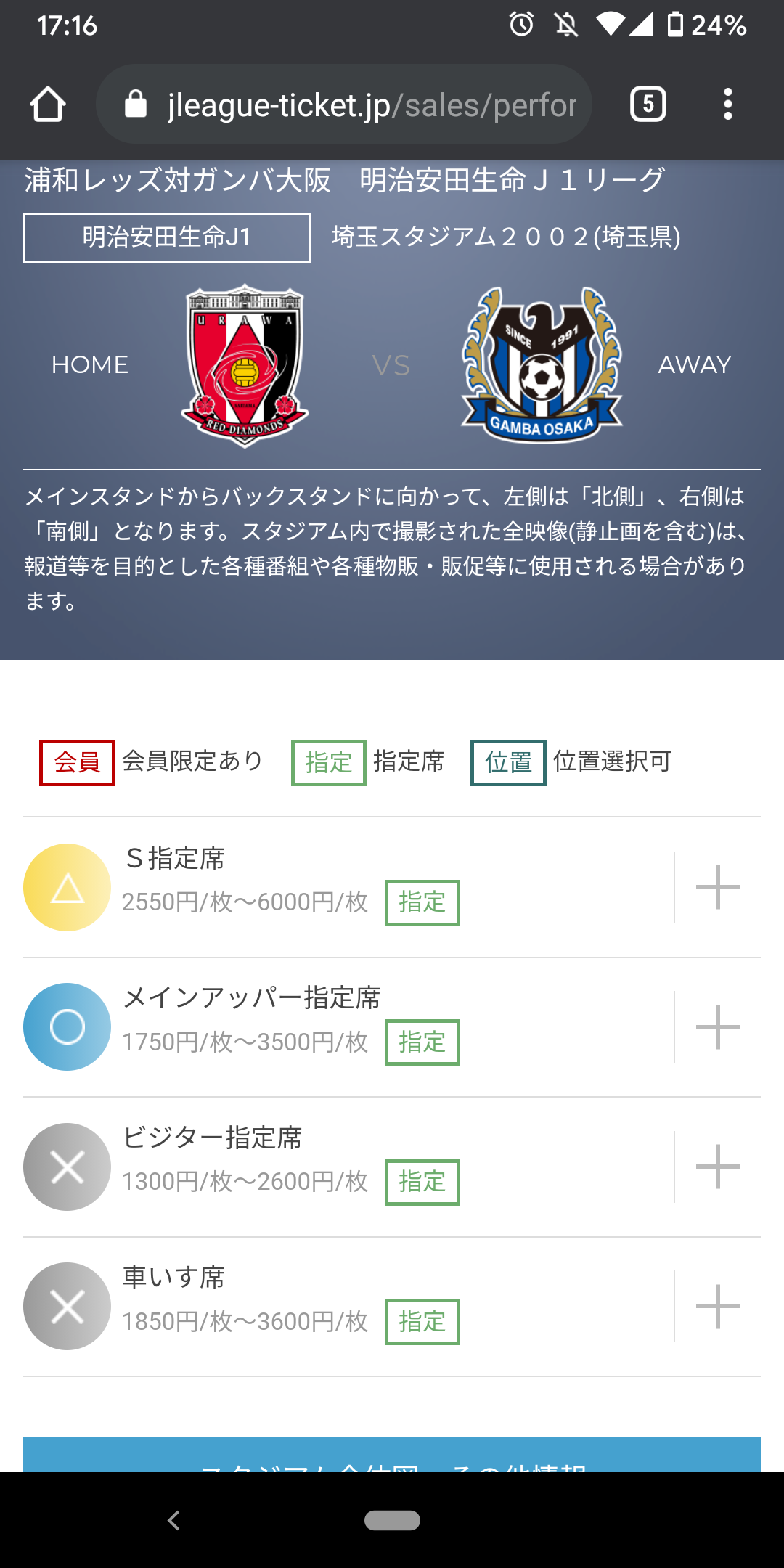
Task: Go back with the system back arrow
Action: coord(173,1520)
